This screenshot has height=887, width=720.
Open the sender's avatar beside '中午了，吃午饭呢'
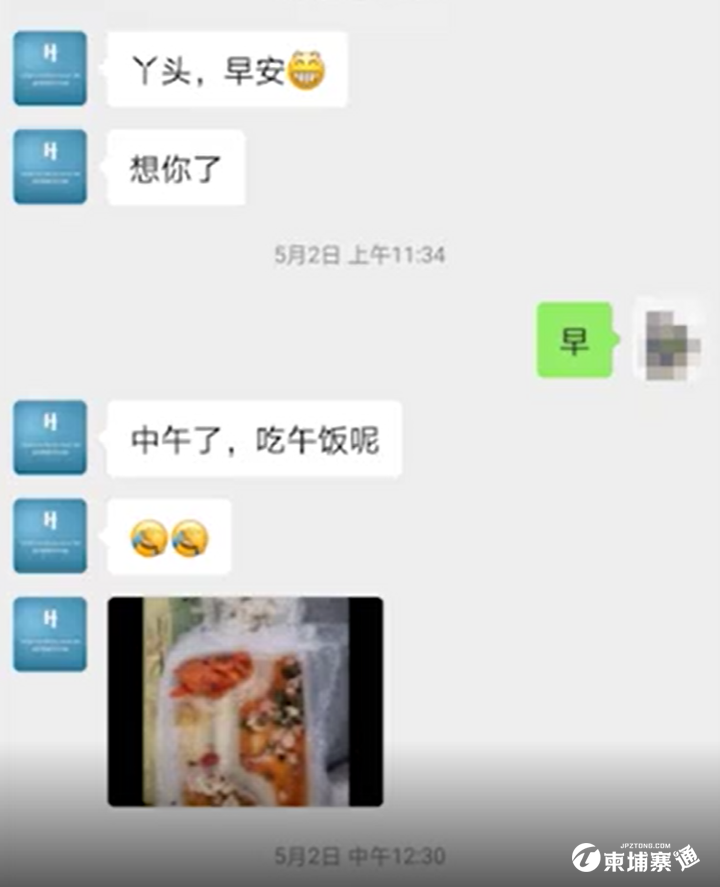(x=50, y=437)
